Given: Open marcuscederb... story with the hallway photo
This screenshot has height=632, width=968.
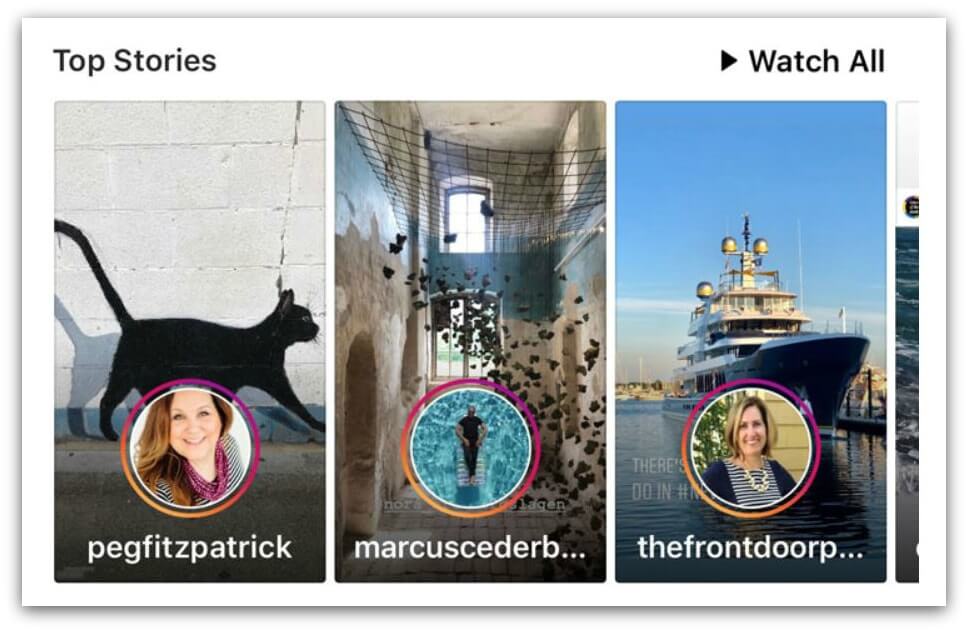Looking at the screenshot, I should 470,340.
